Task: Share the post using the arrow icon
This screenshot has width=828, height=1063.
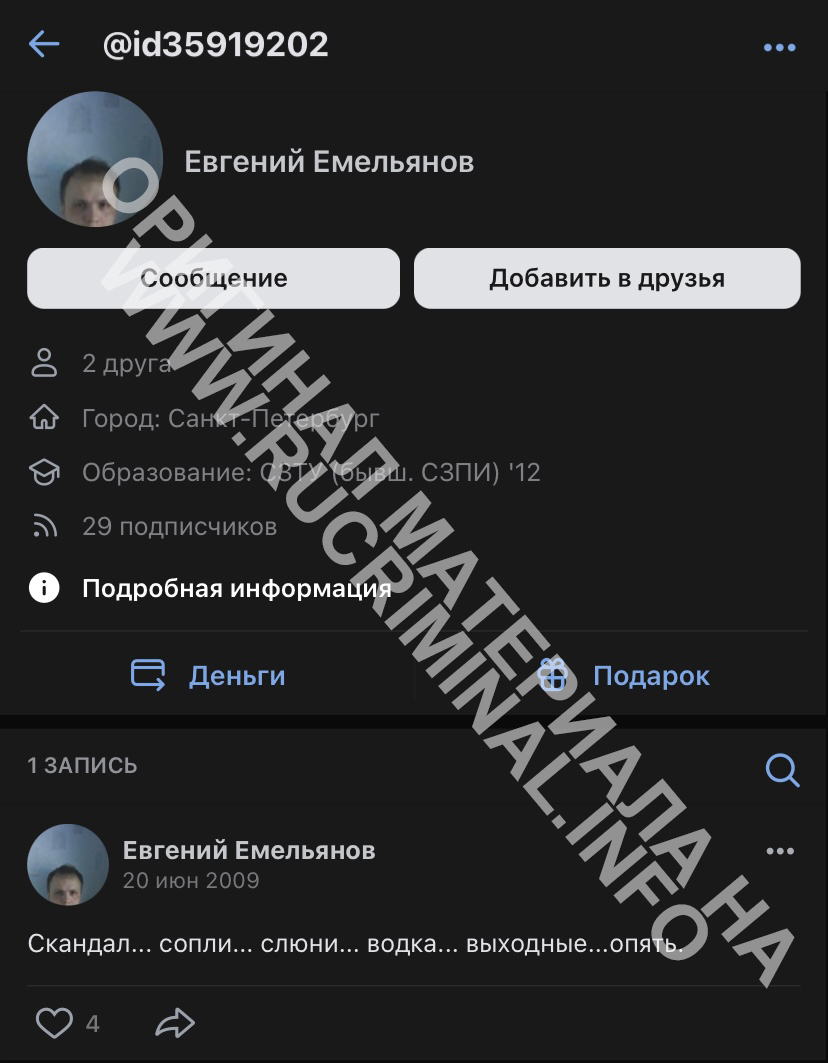Action: (x=175, y=1022)
